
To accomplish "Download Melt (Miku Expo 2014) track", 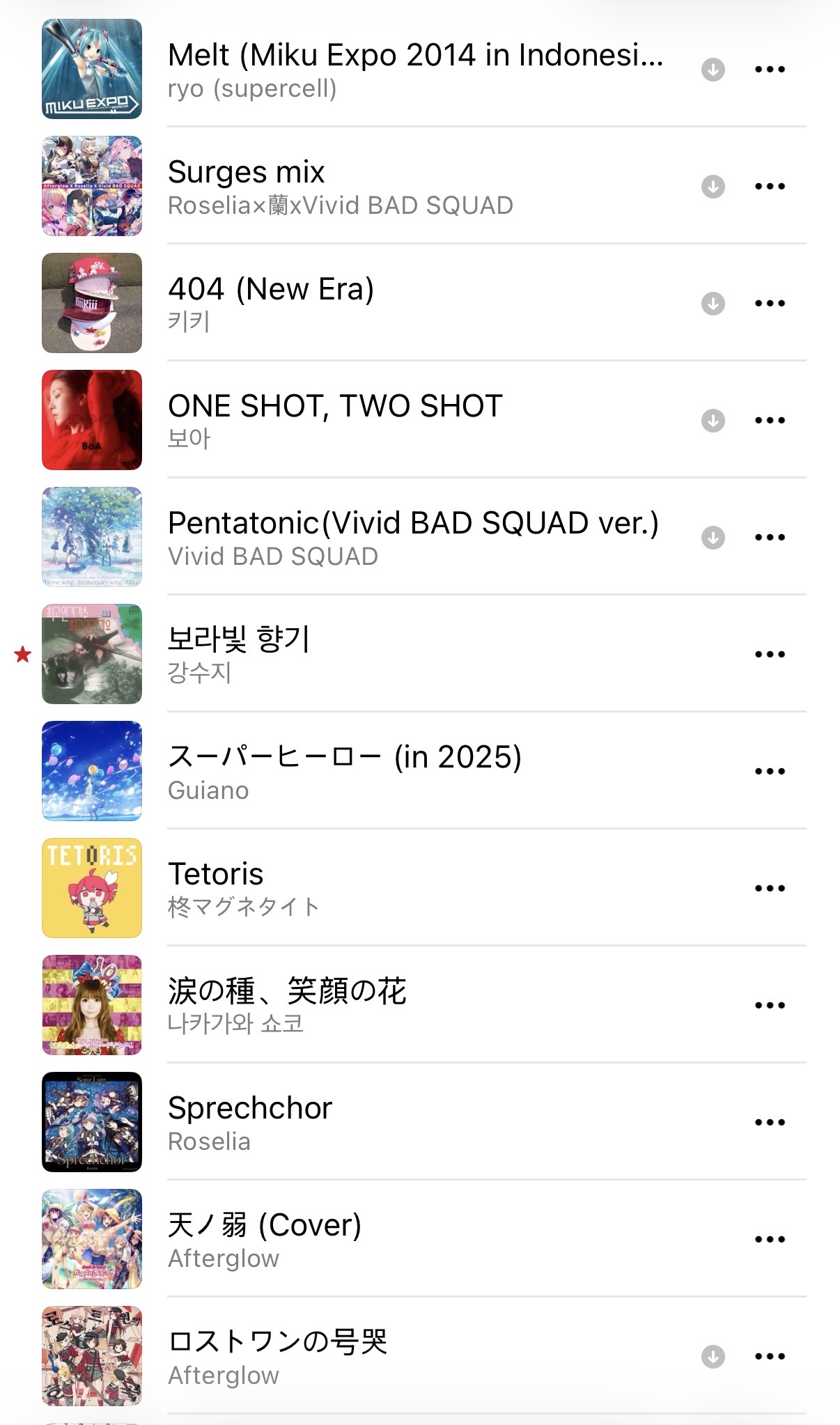I will [x=713, y=70].
